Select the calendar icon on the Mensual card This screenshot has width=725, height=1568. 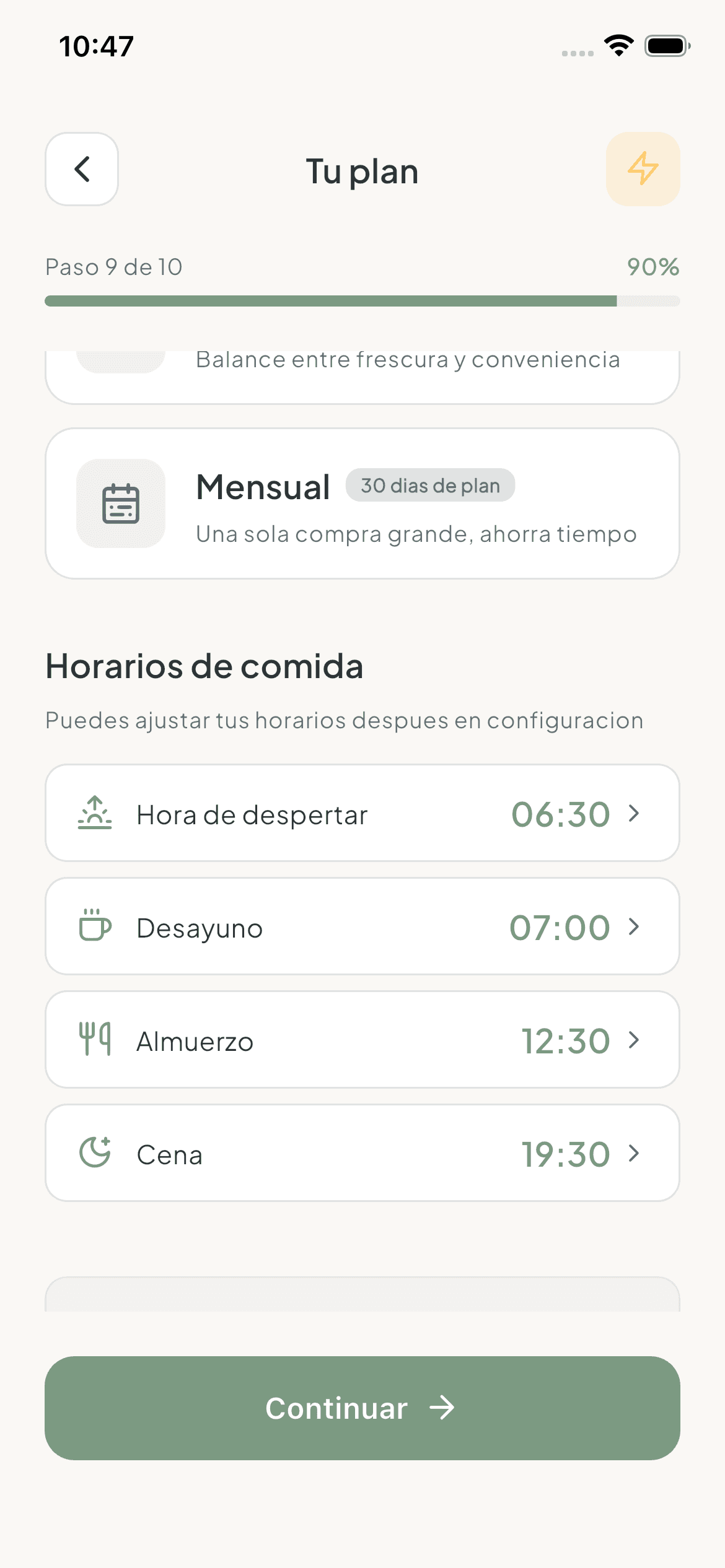[x=121, y=504]
